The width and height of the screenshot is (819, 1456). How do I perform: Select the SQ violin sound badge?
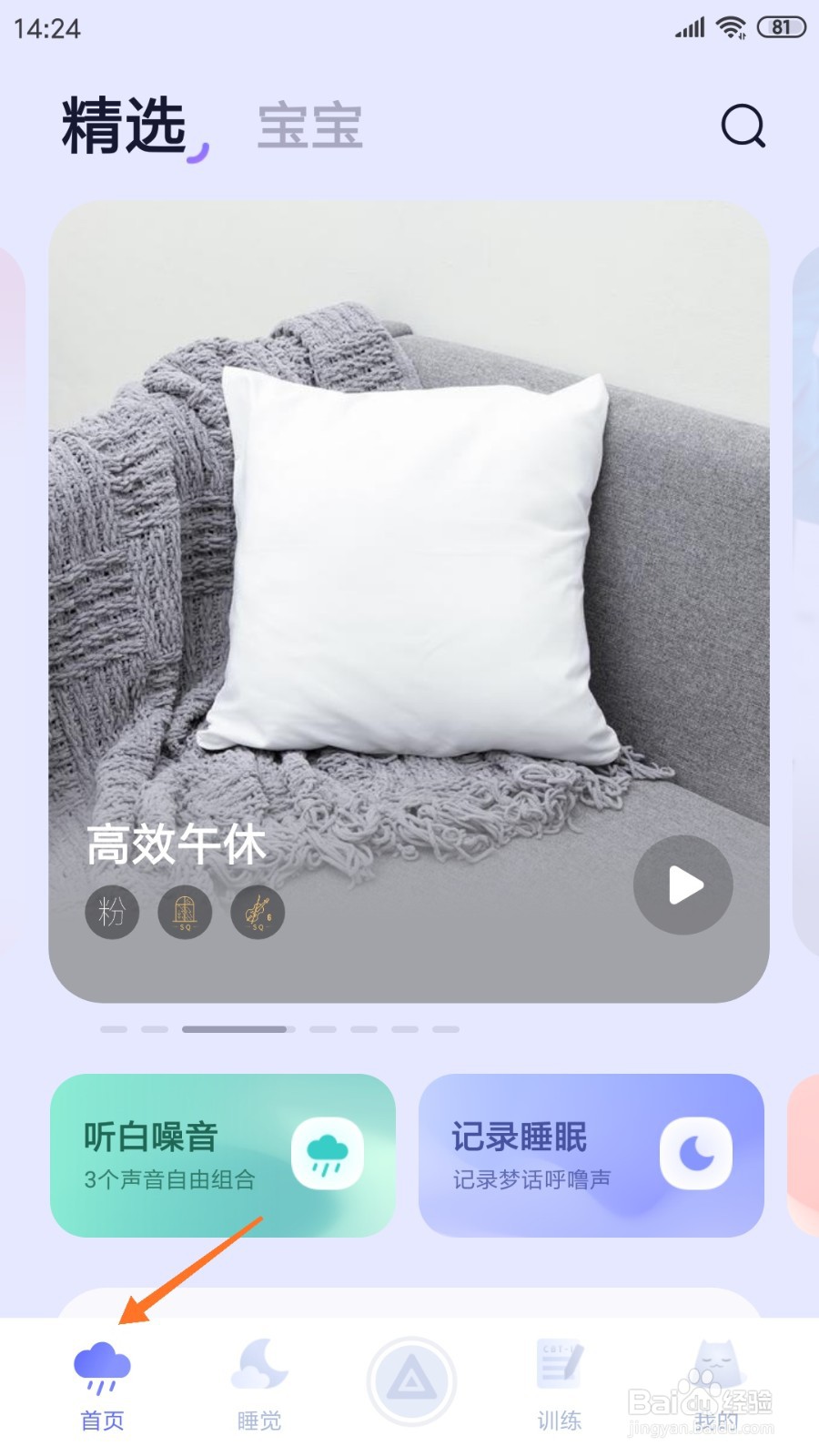[x=257, y=913]
